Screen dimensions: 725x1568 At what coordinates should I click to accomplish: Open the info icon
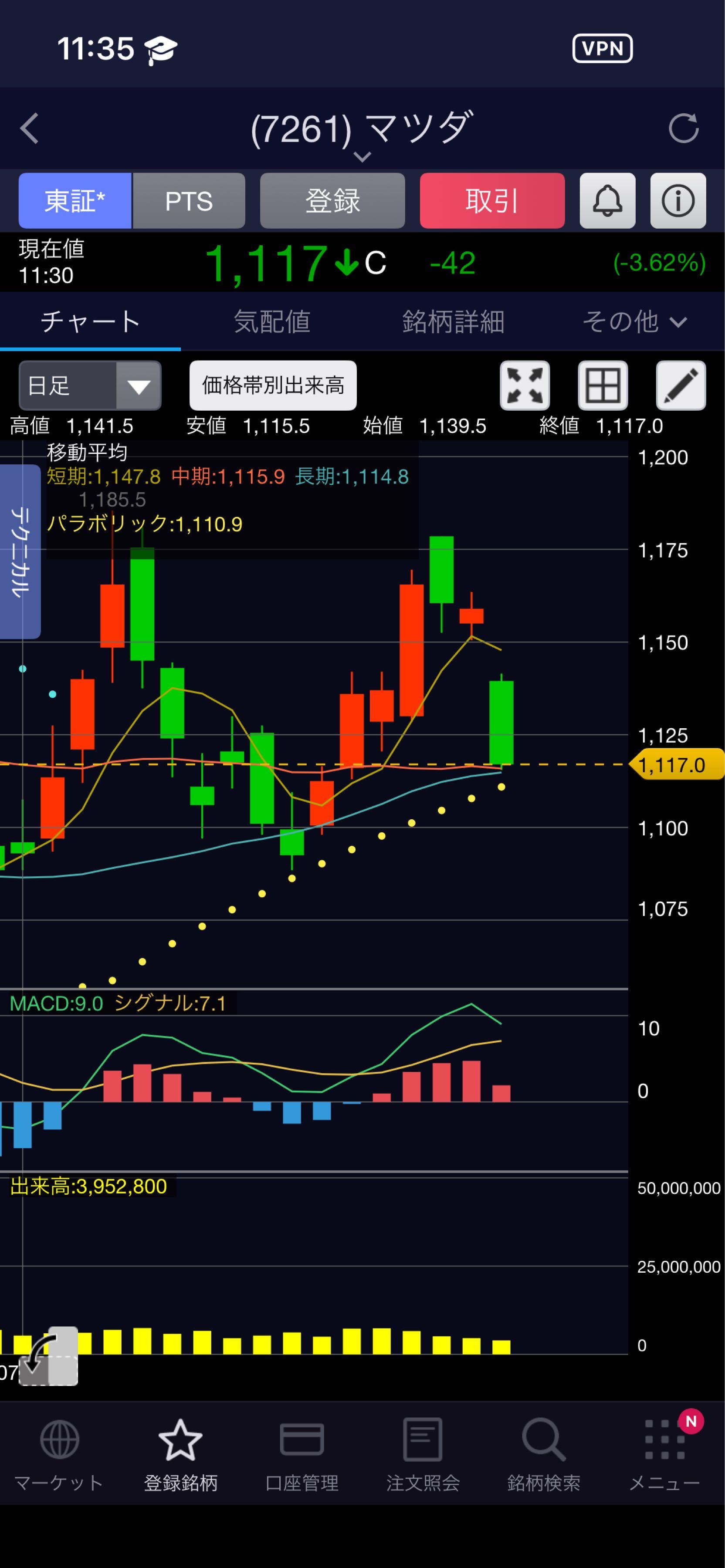[678, 200]
